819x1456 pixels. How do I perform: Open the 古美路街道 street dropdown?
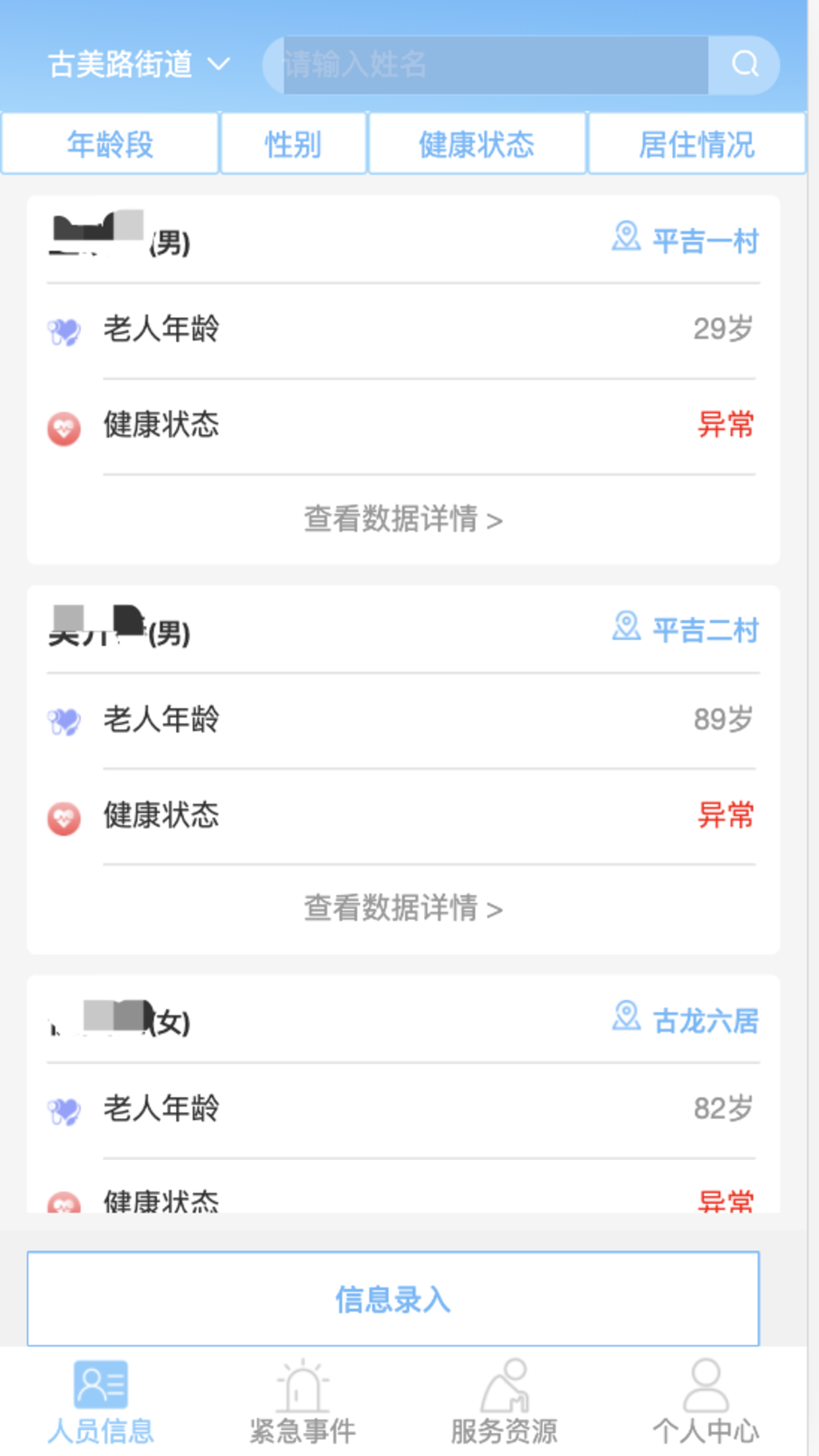pyautogui.click(x=139, y=65)
